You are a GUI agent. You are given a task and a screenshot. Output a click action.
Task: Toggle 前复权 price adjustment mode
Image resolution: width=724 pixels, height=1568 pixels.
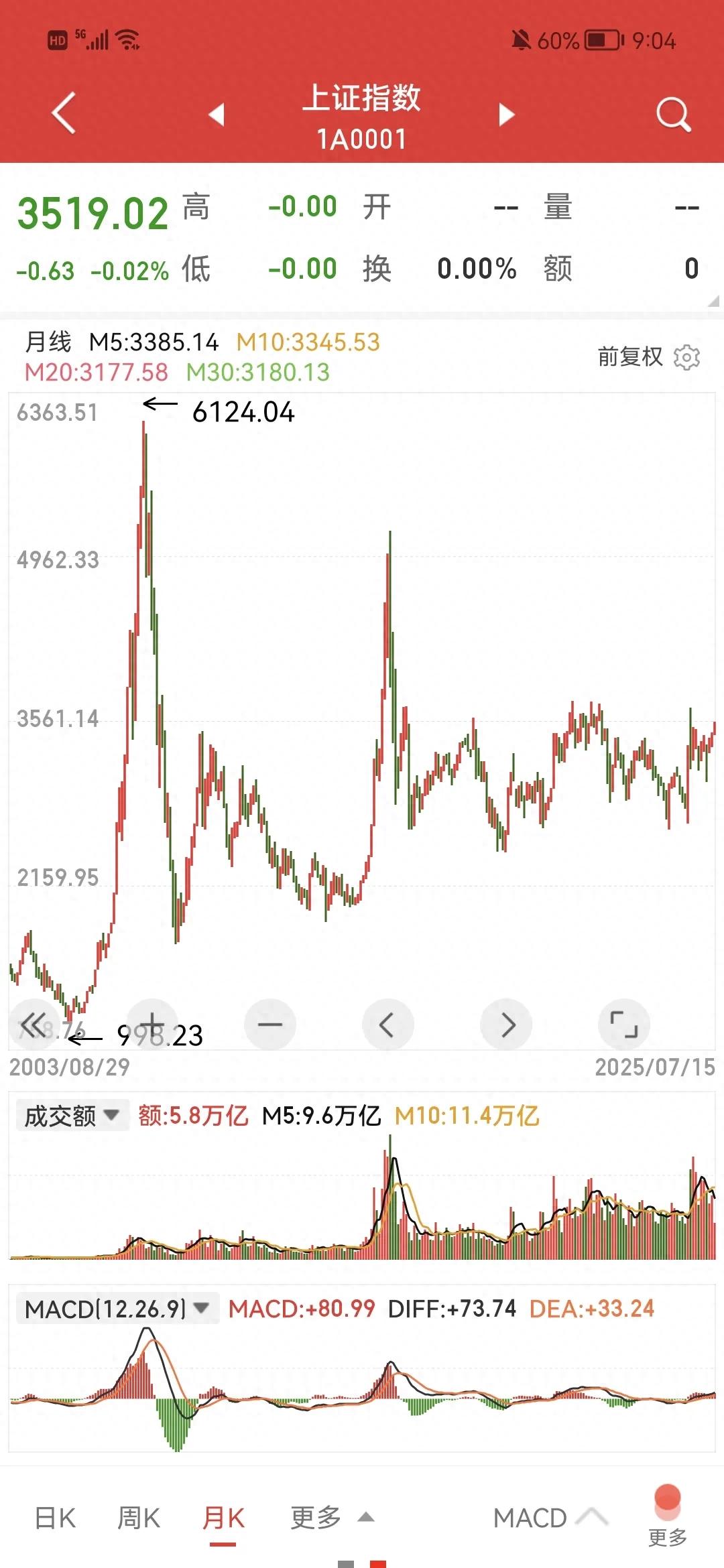tap(629, 358)
